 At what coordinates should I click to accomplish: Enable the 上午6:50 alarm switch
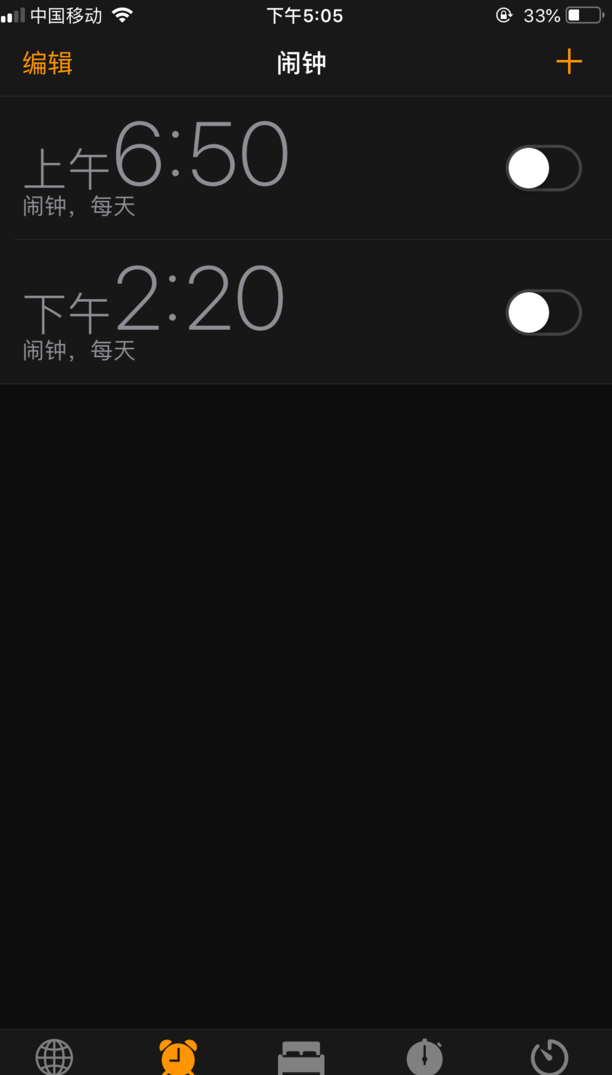pyautogui.click(x=543, y=168)
